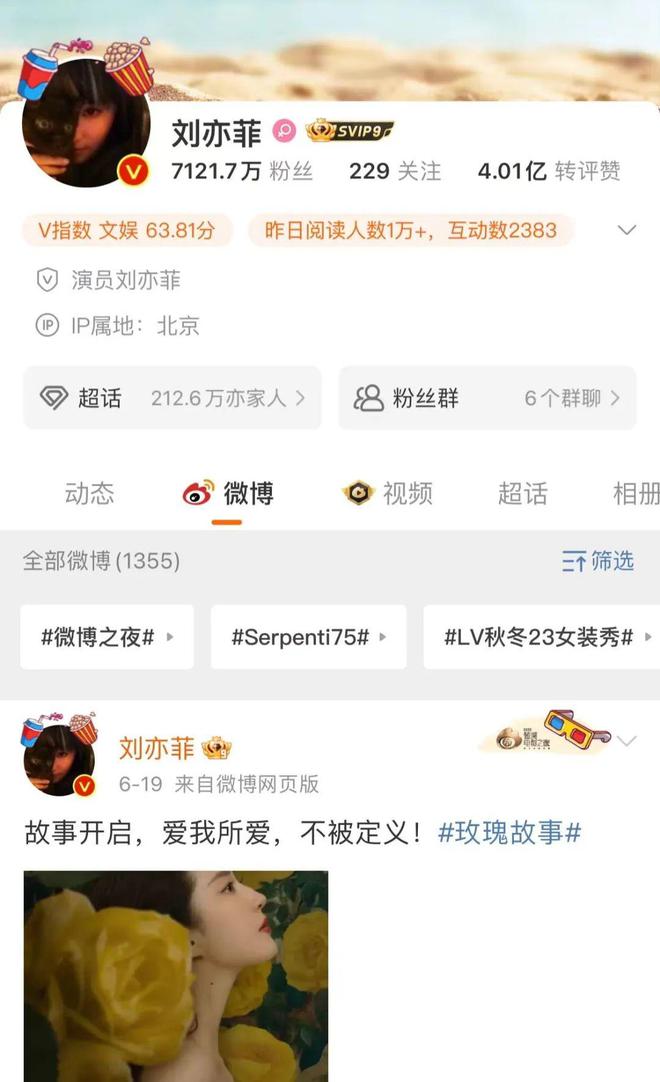Open the 229 关注 following list
The width and height of the screenshot is (660, 1082).
[x=394, y=171]
